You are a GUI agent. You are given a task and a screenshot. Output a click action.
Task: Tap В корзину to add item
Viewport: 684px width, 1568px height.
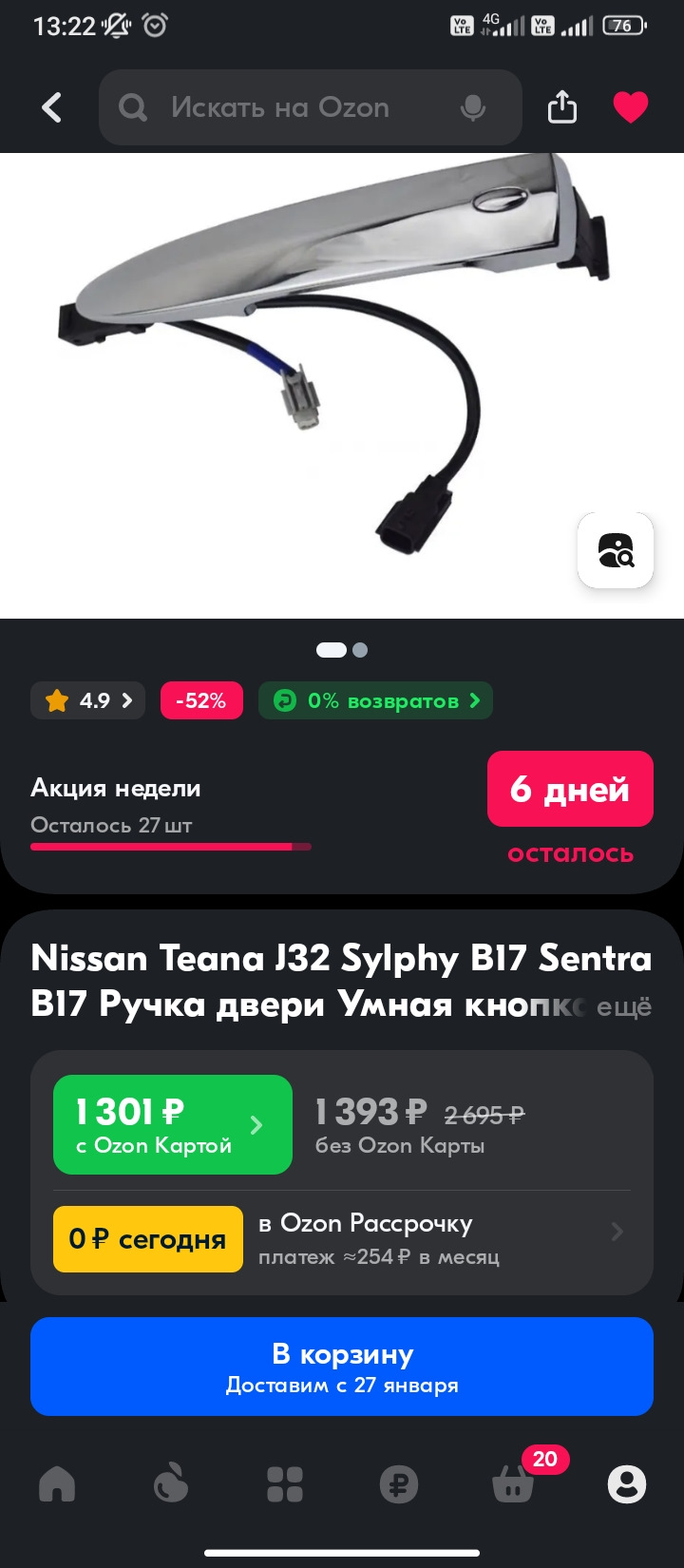(342, 1367)
